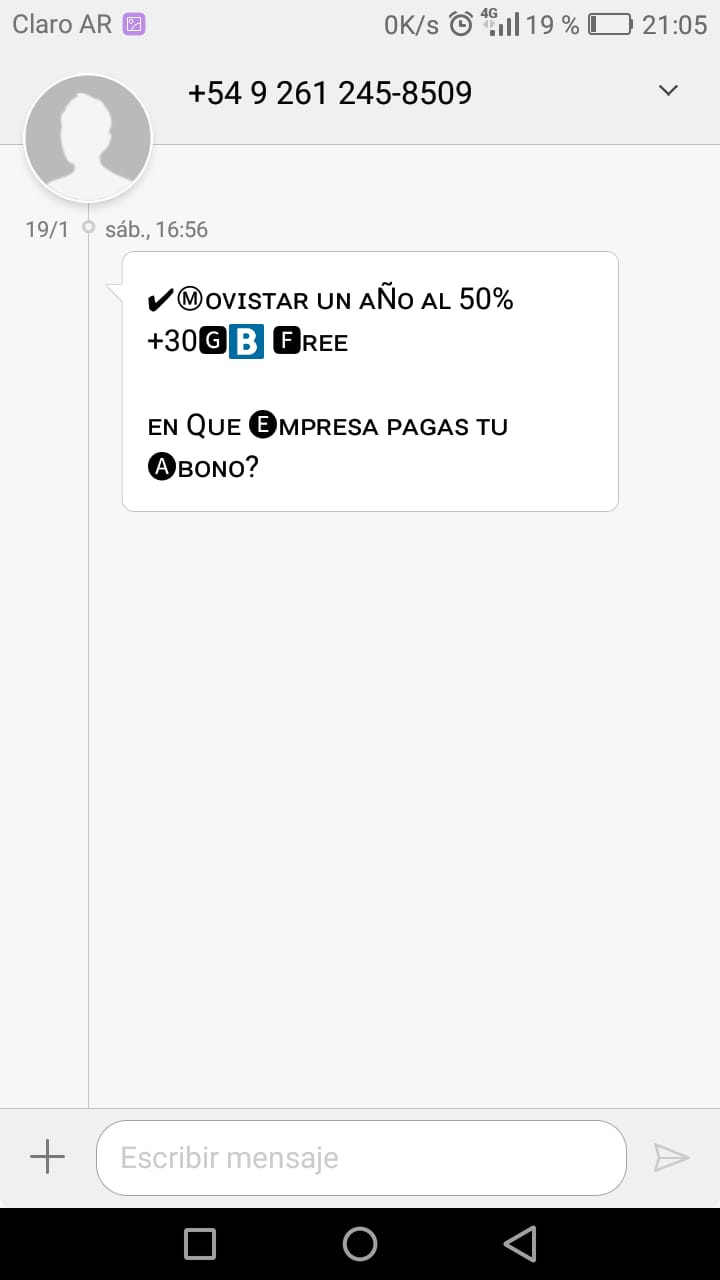Screen dimensions: 720x1280
Task: Expand the contact options chevron
Action: coord(669,91)
